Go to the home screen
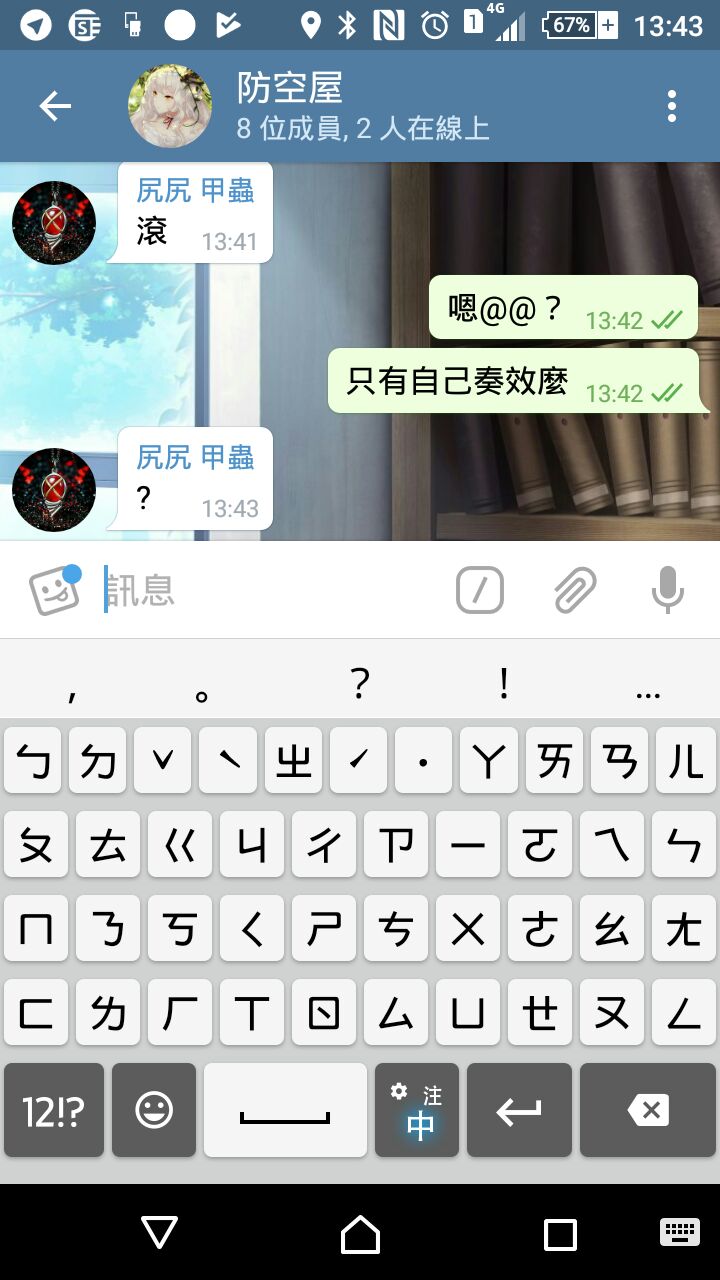The width and height of the screenshot is (720, 1280). [x=360, y=1234]
